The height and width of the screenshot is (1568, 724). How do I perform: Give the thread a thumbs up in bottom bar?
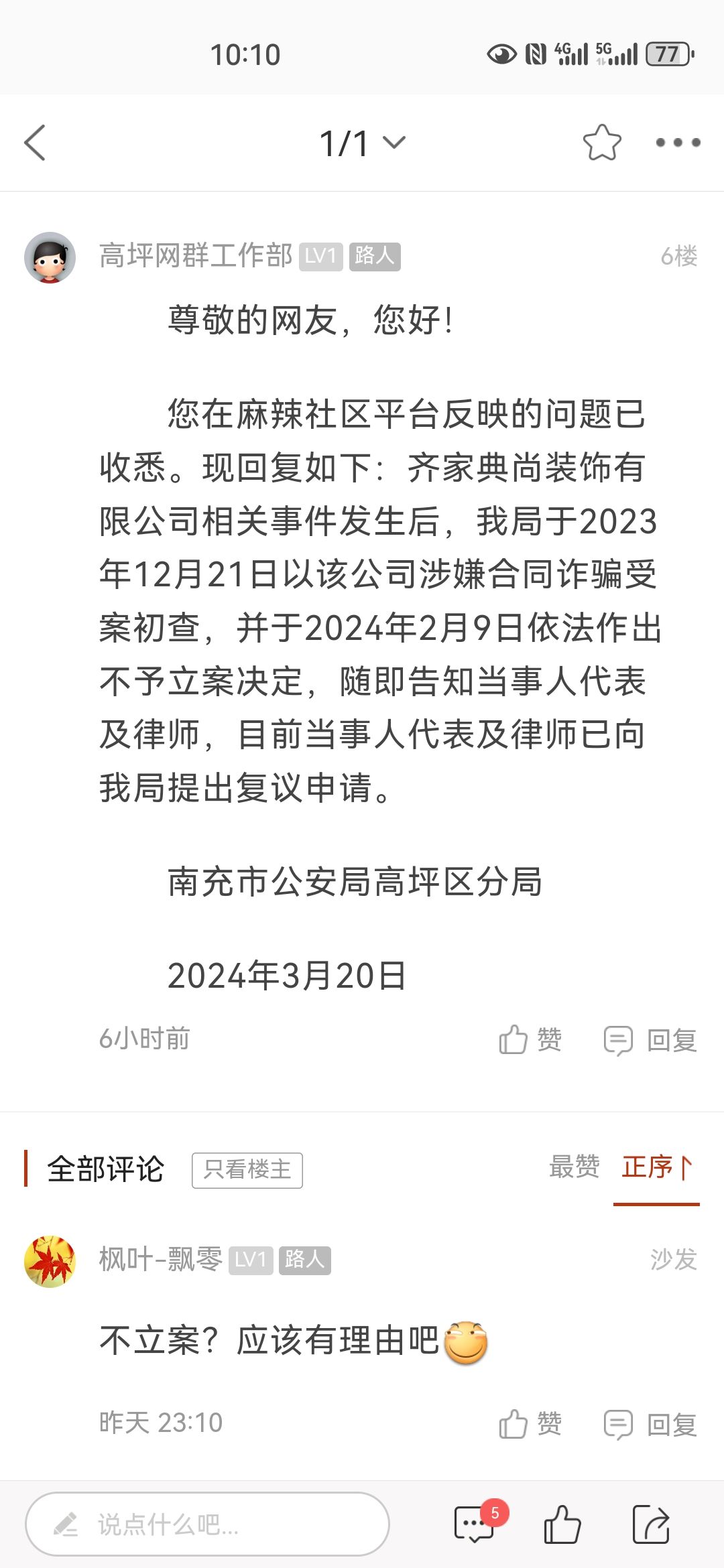click(x=562, y=1524)
